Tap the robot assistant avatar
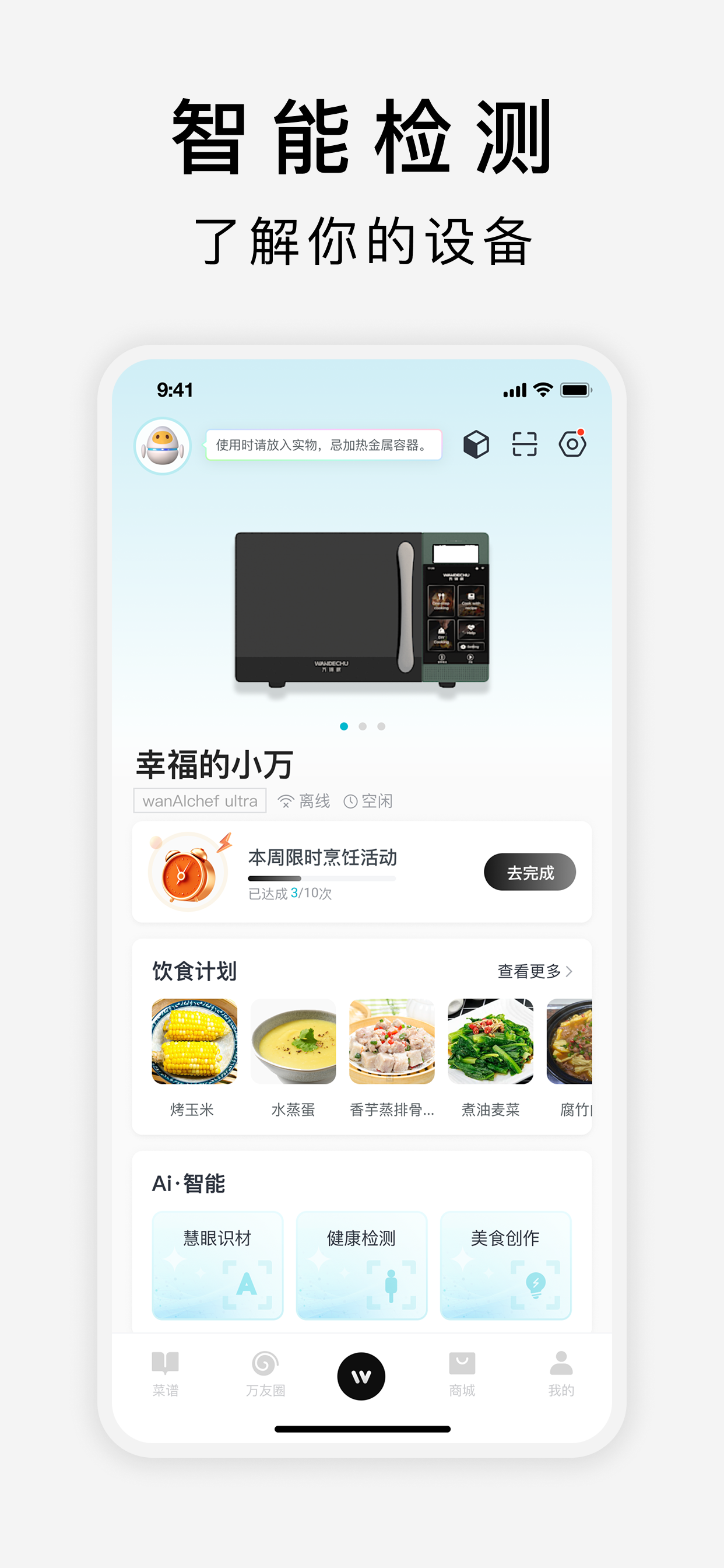 point(162,445)
